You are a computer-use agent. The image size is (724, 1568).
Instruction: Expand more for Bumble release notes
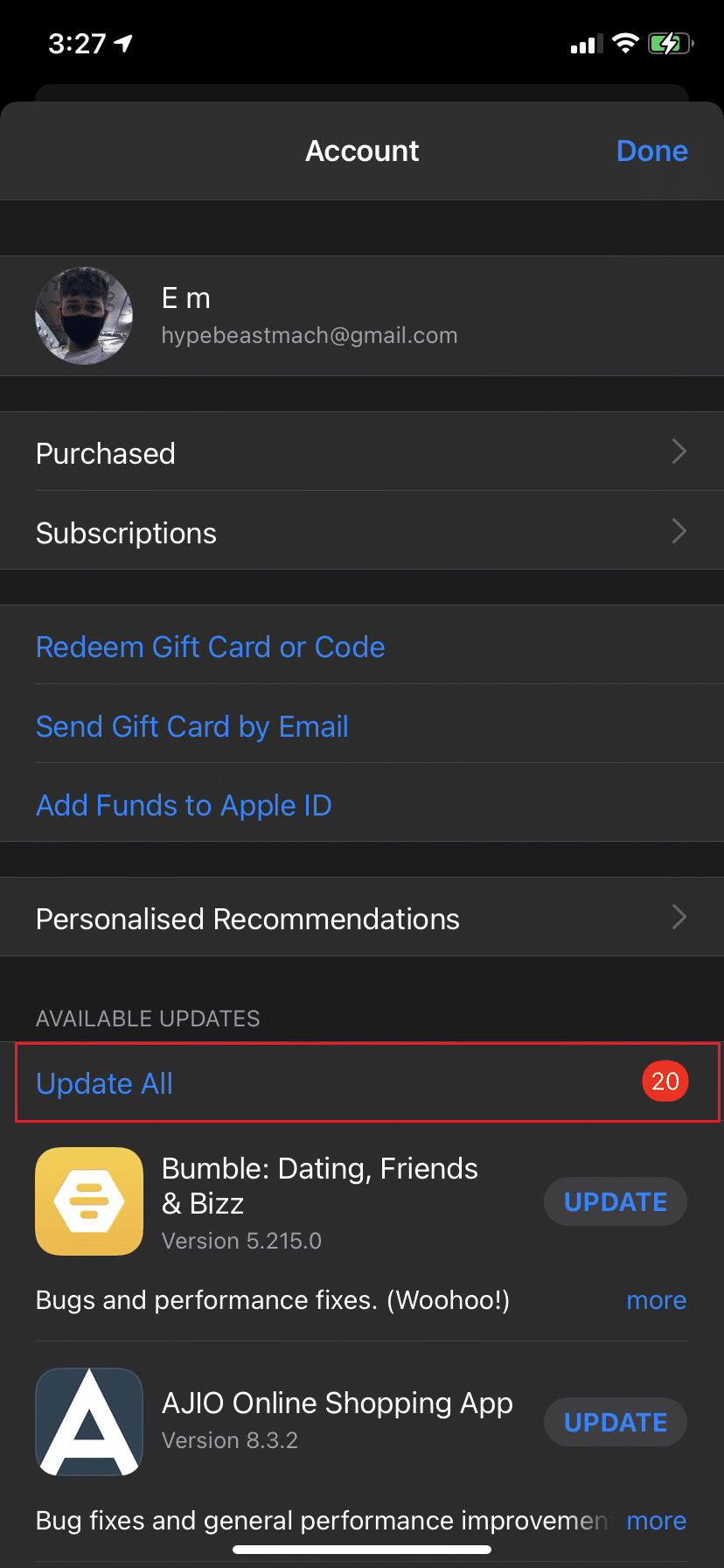click(656, 1300)
